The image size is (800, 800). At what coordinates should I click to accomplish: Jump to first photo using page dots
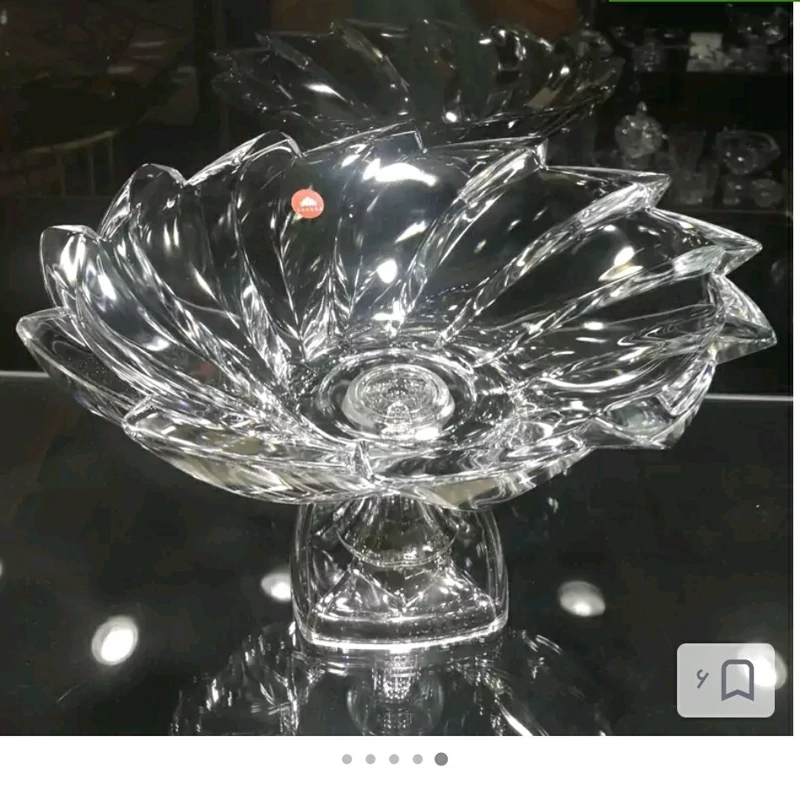347,759
